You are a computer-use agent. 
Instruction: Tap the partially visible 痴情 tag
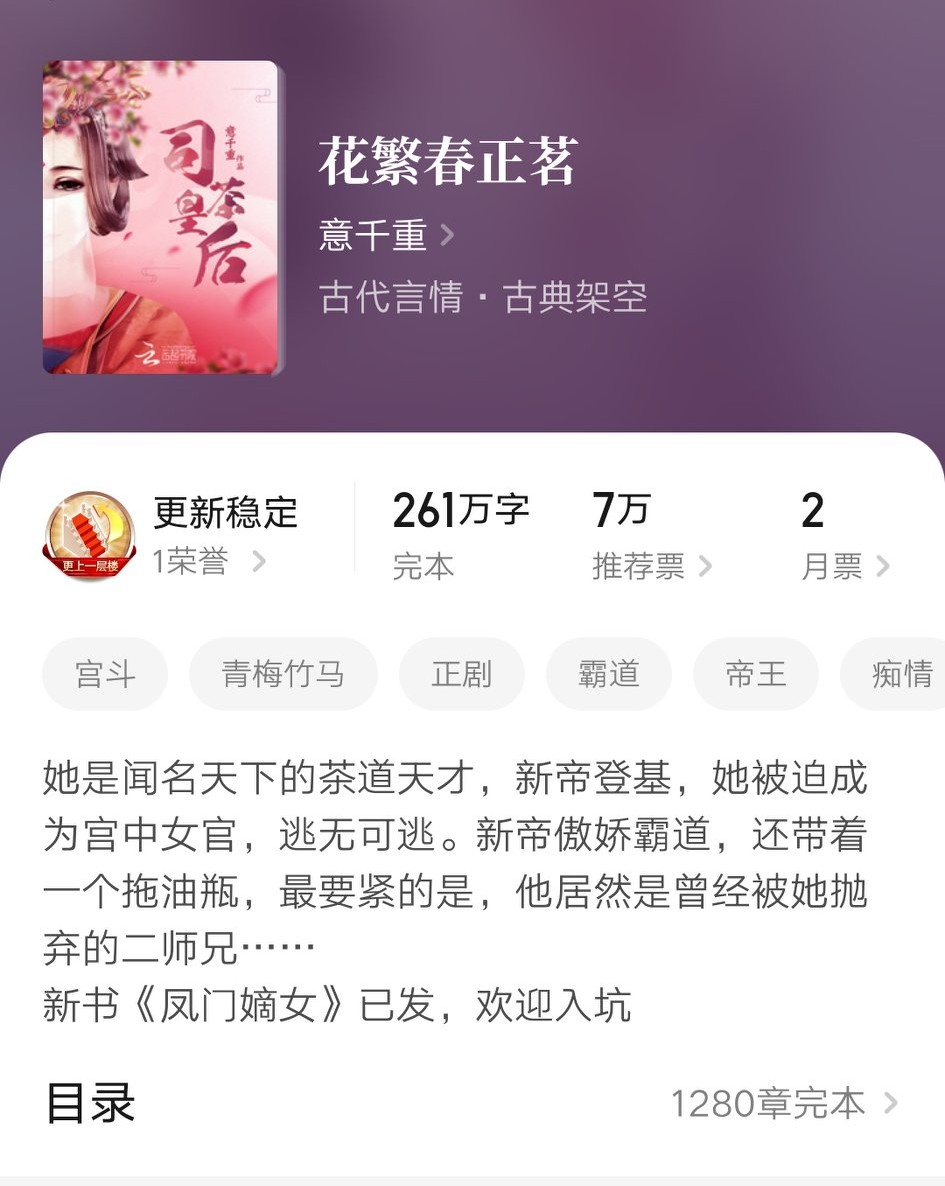click(900, 674)
